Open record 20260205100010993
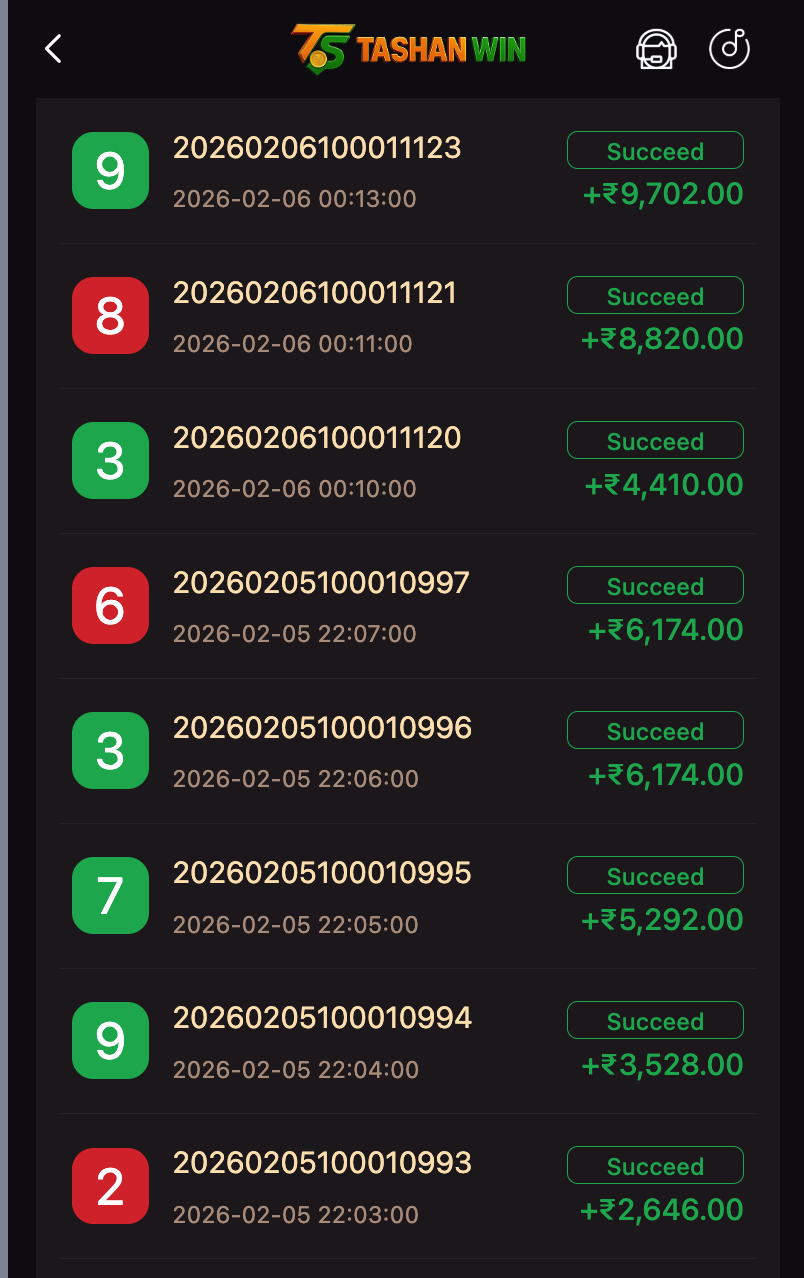This screenshot has height=1278, width=804. [322, 1163]
